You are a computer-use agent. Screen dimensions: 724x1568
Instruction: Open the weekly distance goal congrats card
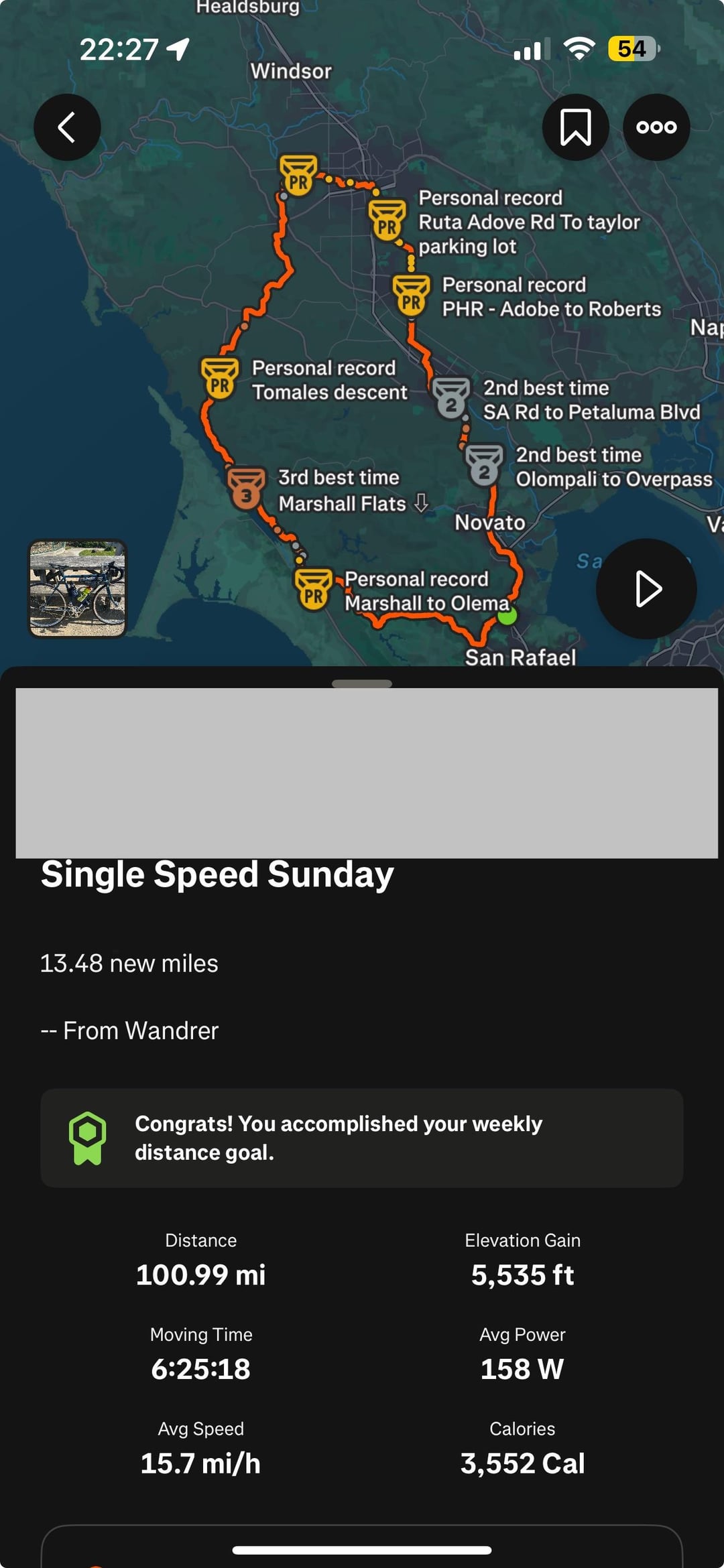coord(362,1138)
